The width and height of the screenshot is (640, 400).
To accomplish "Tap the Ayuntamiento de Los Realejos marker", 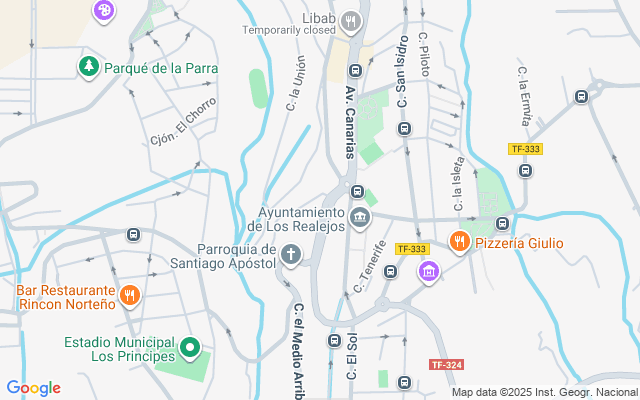I will (x=360, y=218).
